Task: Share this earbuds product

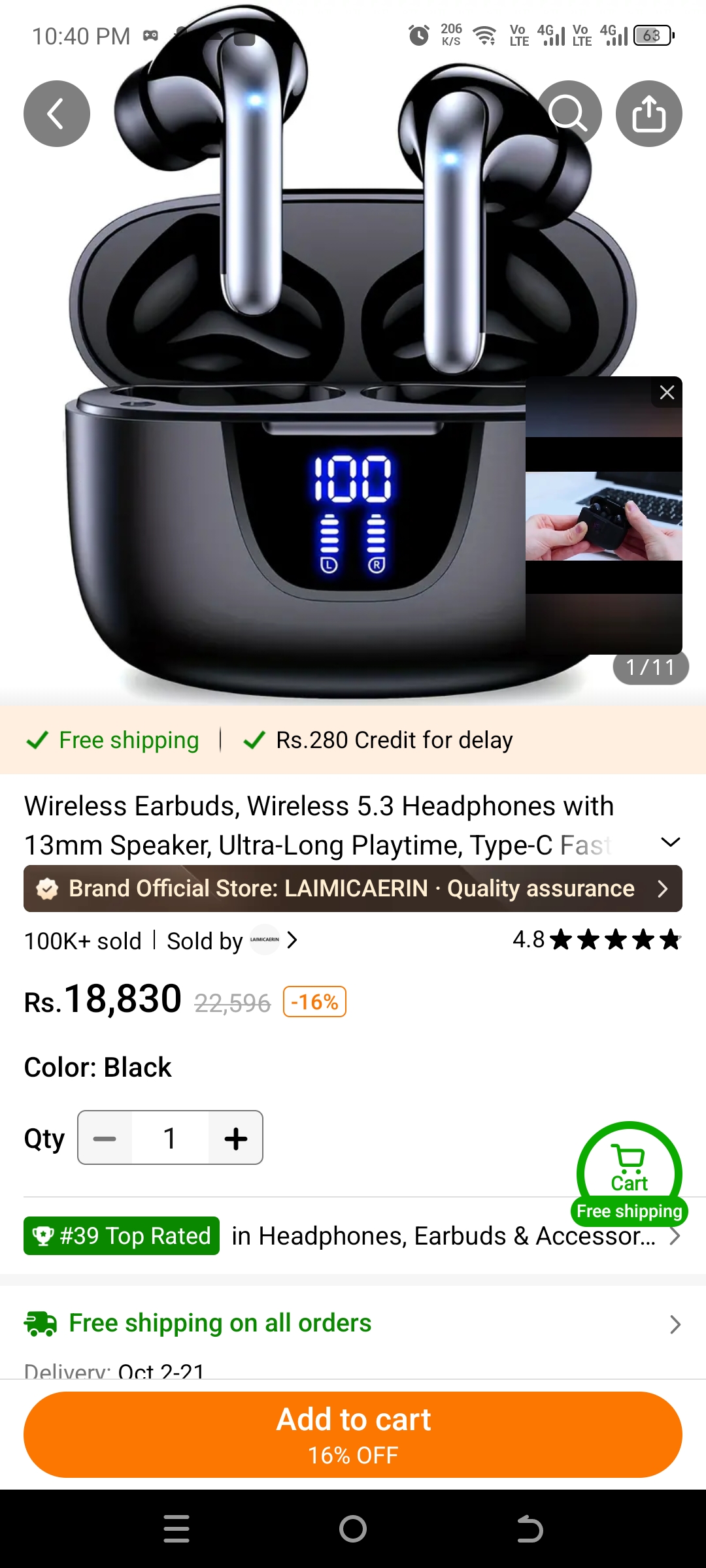Action: [x=648, y=114]
